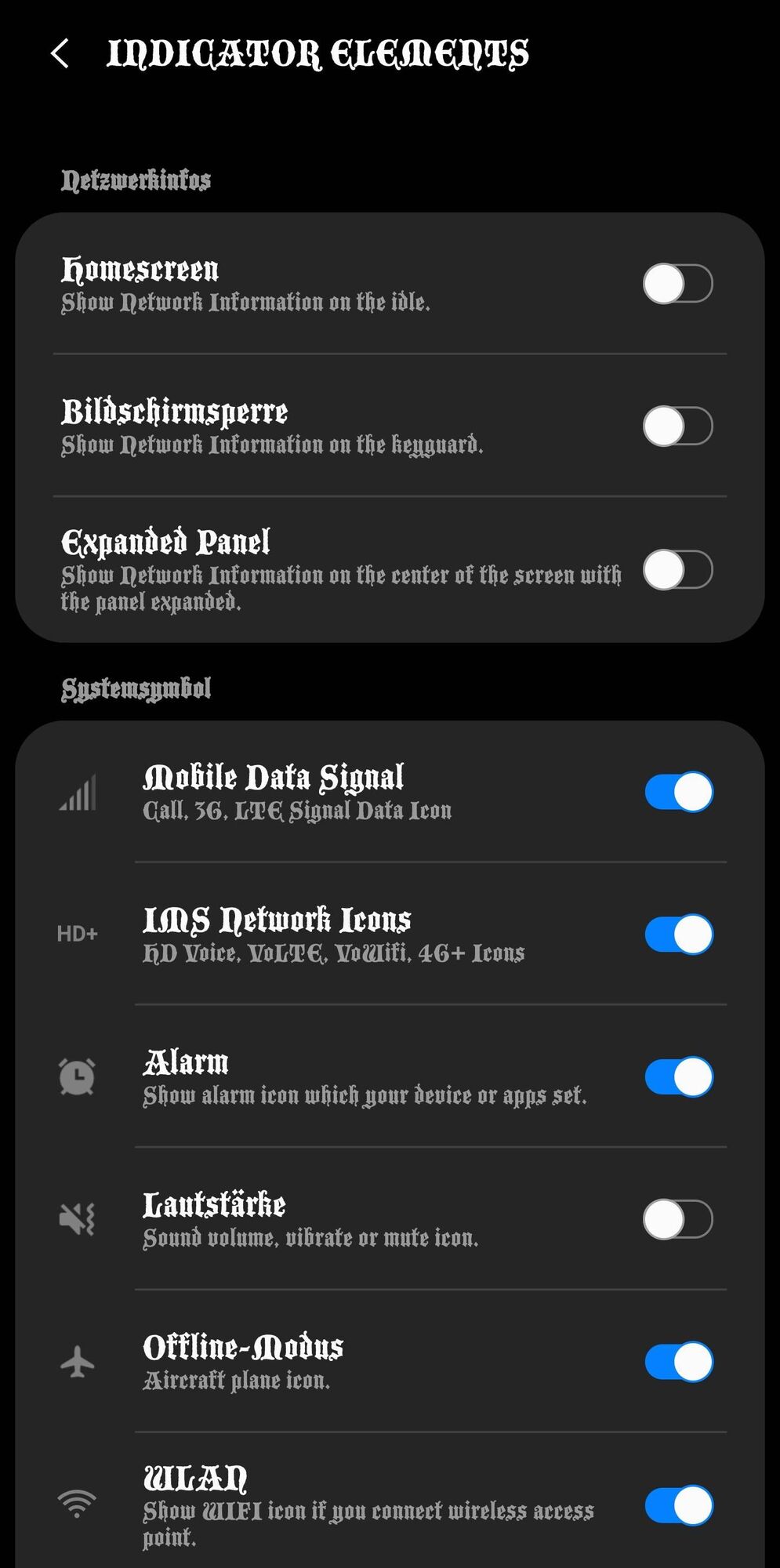Disable Mobile Data Signal icon
Viewport: 780px width, 1568px height.
[x=679, y=792]
